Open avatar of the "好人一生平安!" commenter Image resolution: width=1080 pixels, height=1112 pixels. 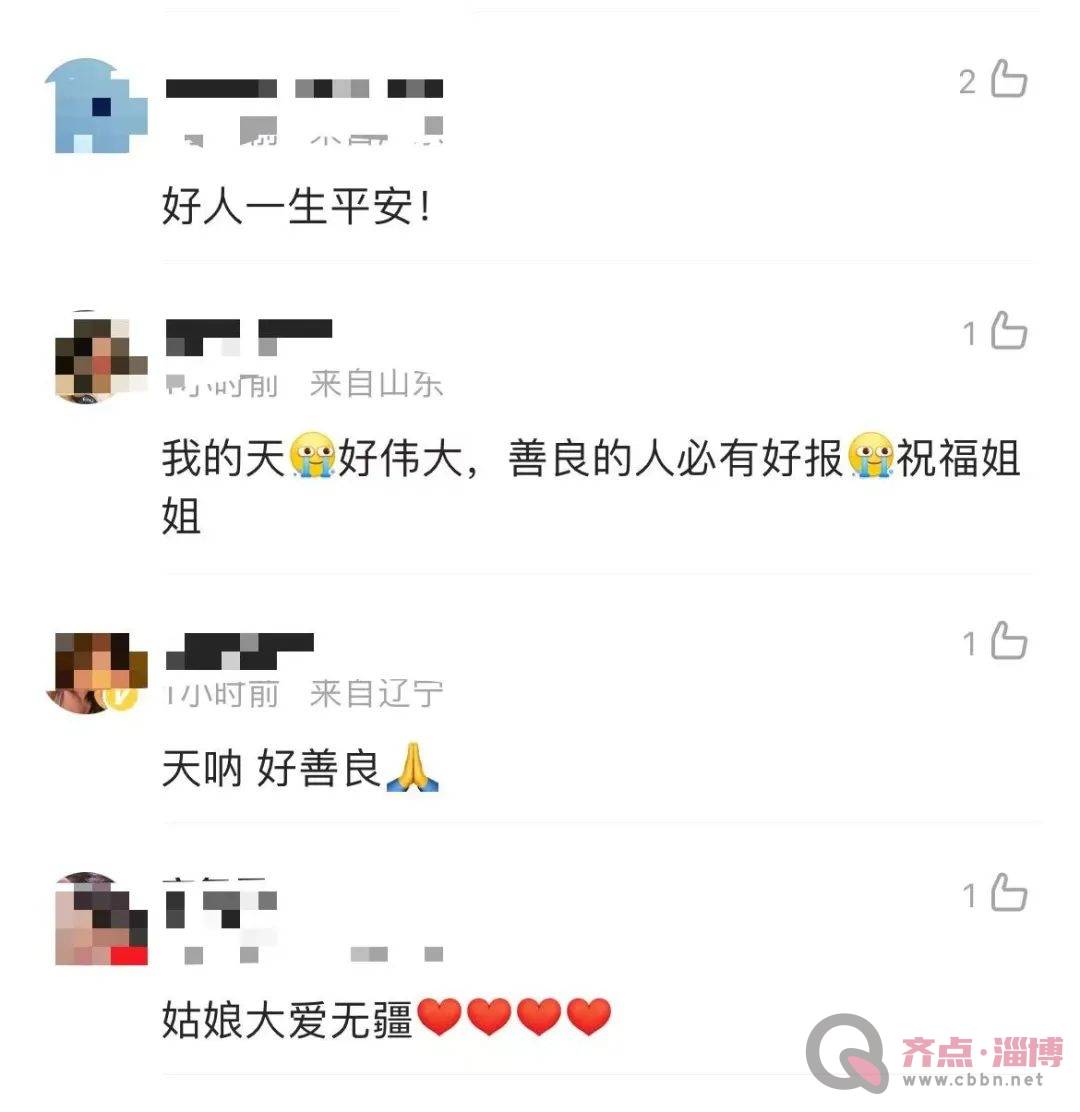click(96, 106)
